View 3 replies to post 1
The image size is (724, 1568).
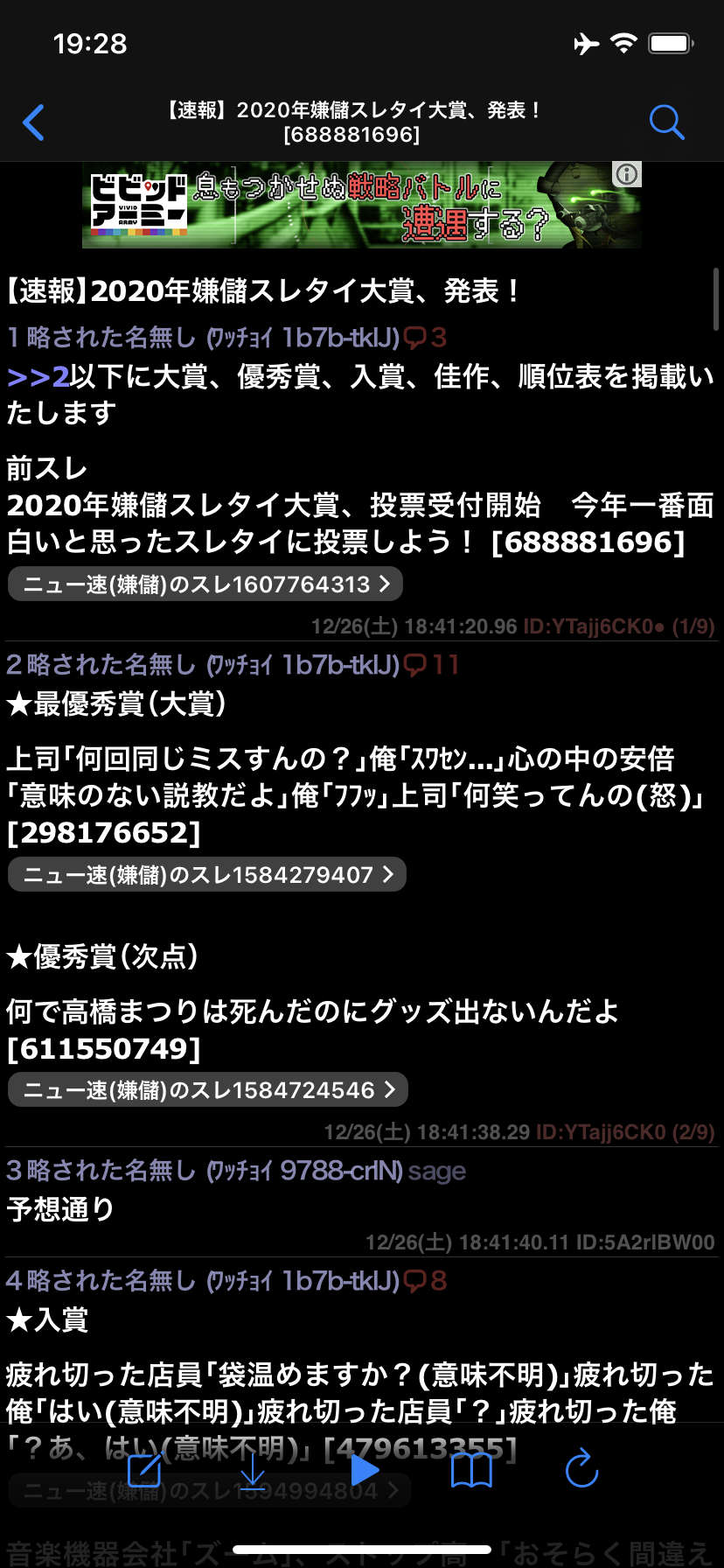[425, 338]
